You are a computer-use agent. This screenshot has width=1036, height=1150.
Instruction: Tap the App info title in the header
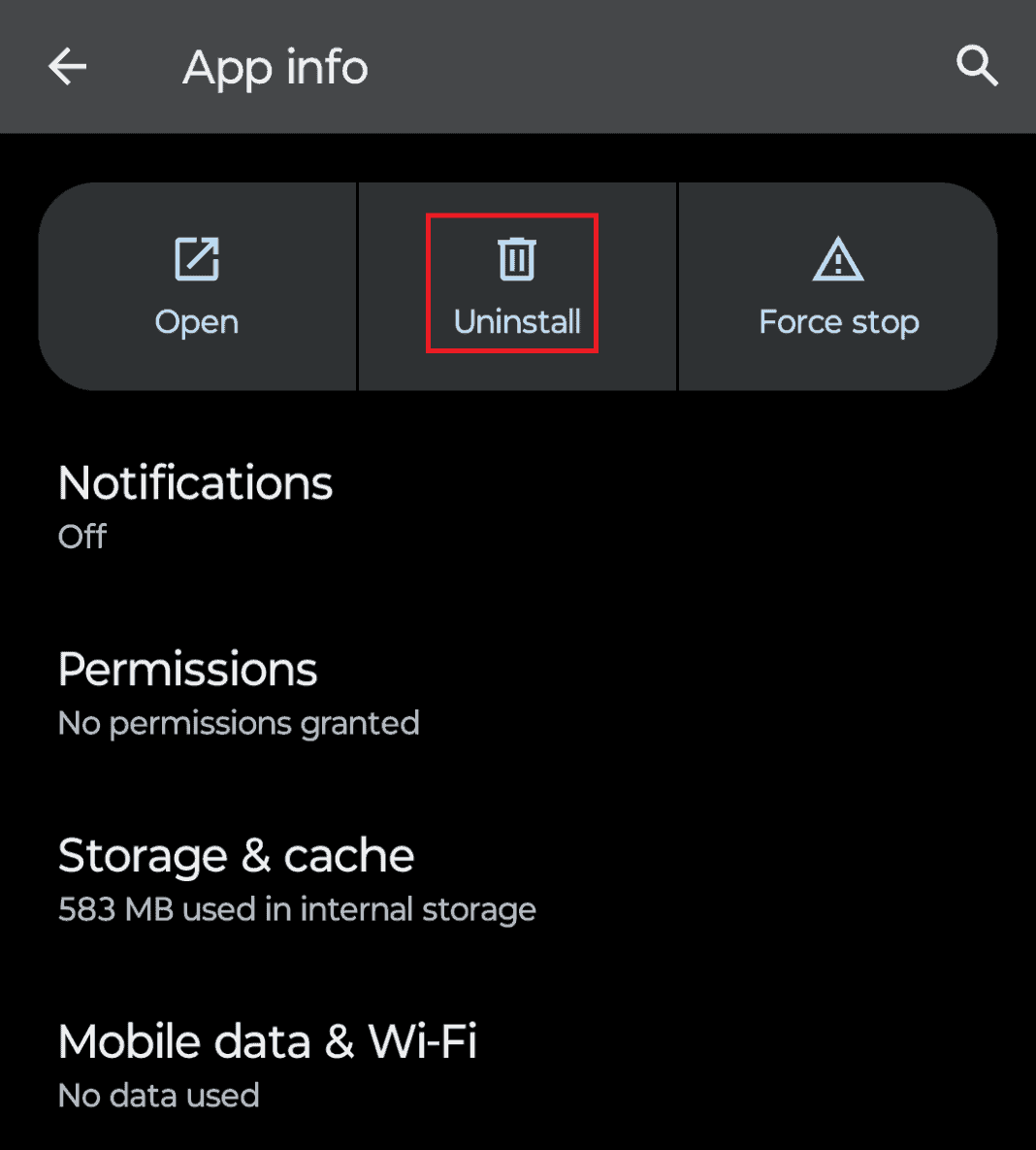point(275,67)
